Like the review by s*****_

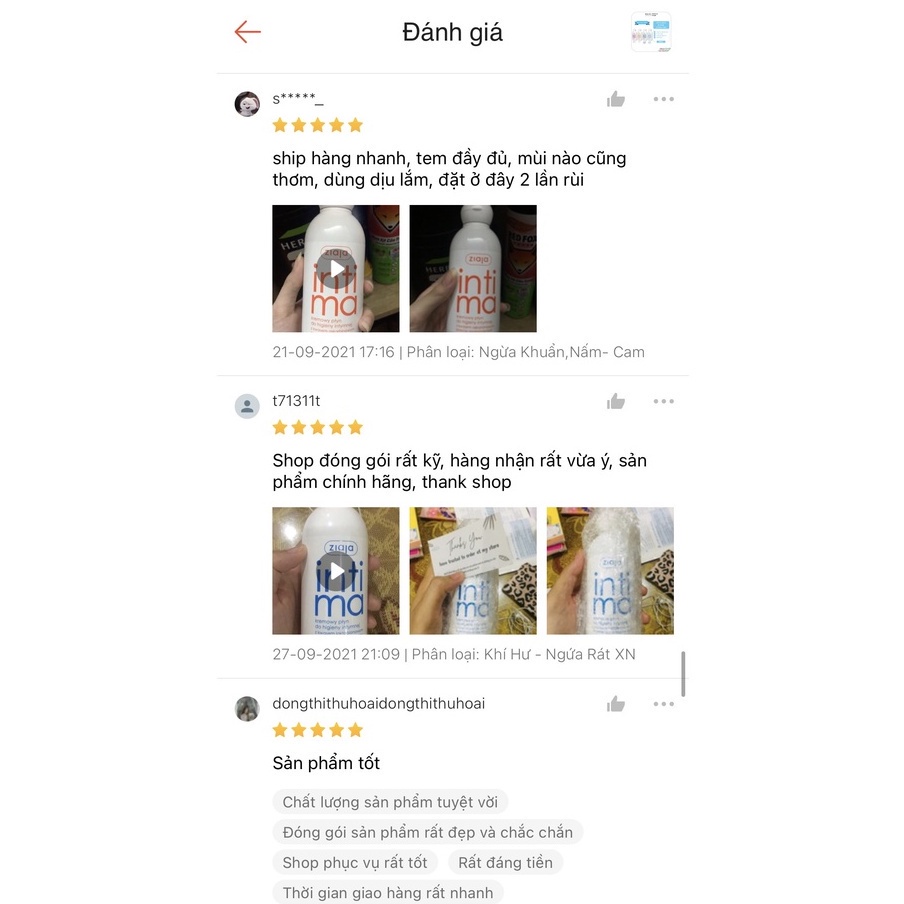click(616, 99)
